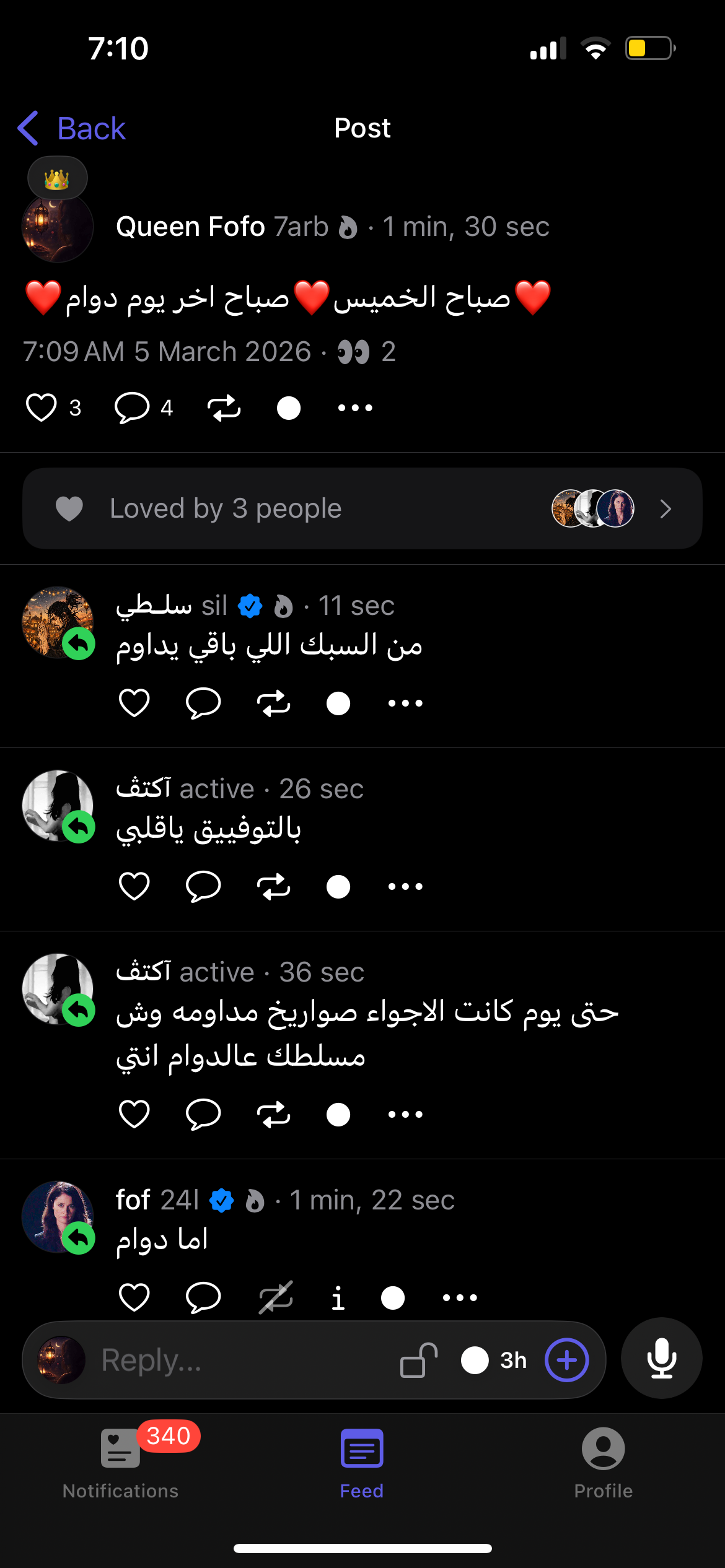View the Loved by 3 people list
725x1568 pixels.
pos(362,508)
